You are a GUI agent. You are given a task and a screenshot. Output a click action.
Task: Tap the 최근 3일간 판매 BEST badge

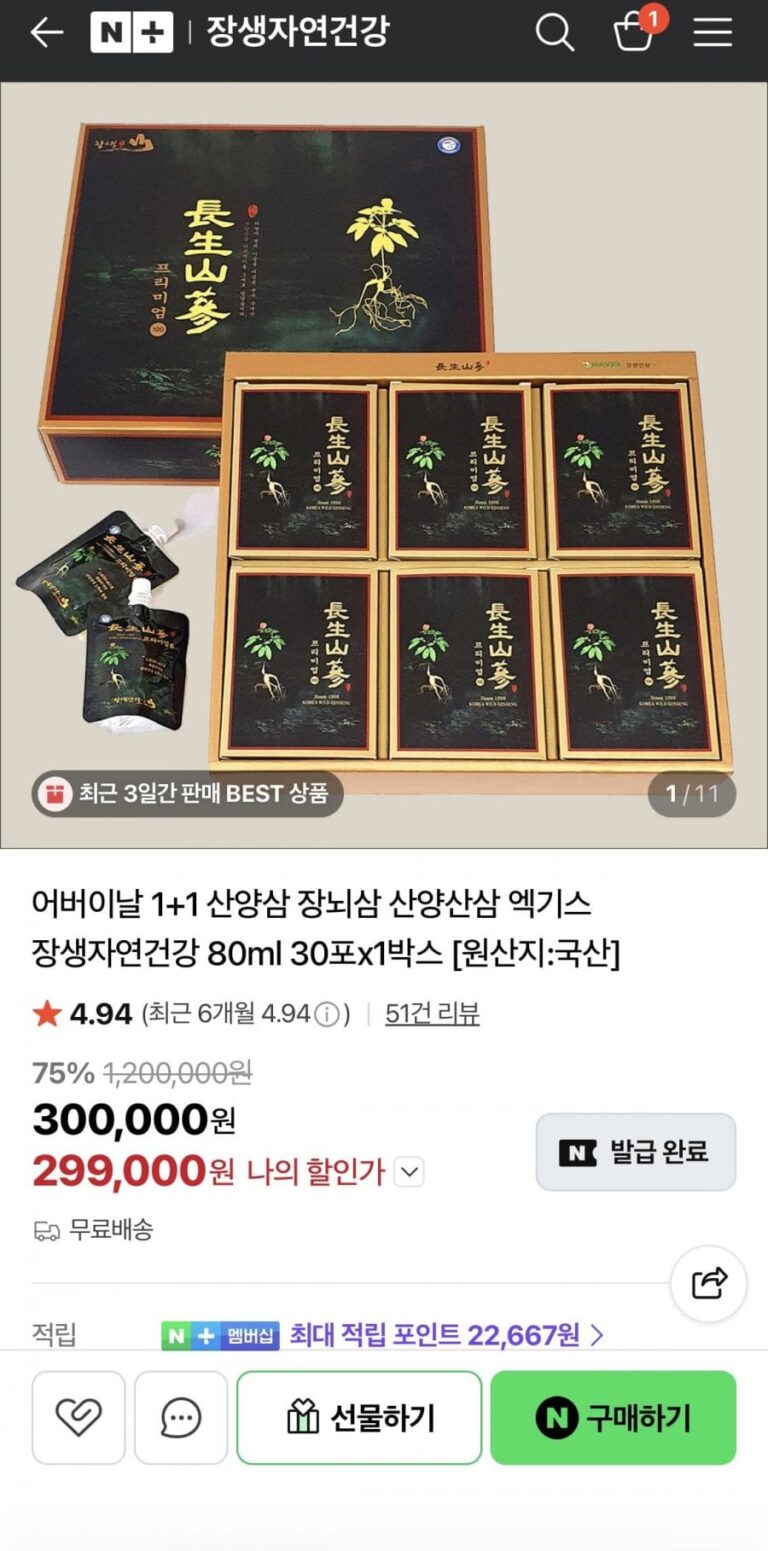point(187,794)
